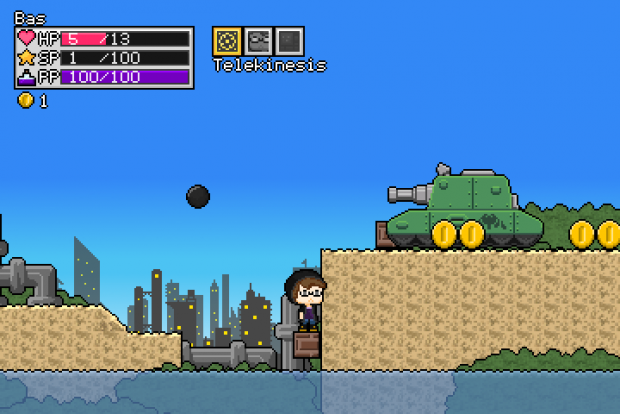Select the highlighted Telekinesis power slot
The image size is (620, 414).
click(x=227, y=41)
